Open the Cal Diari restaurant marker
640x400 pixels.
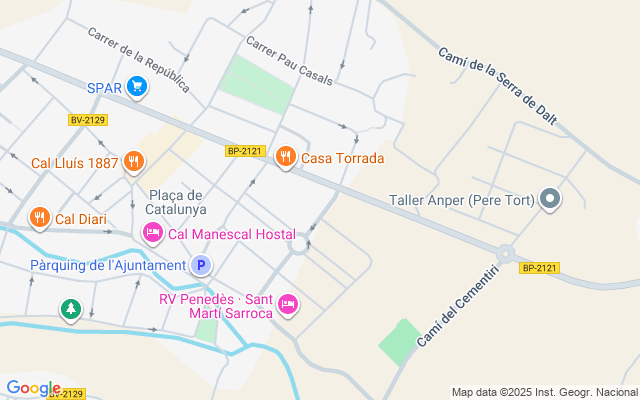pyautogui.click(x=40, y=218)
